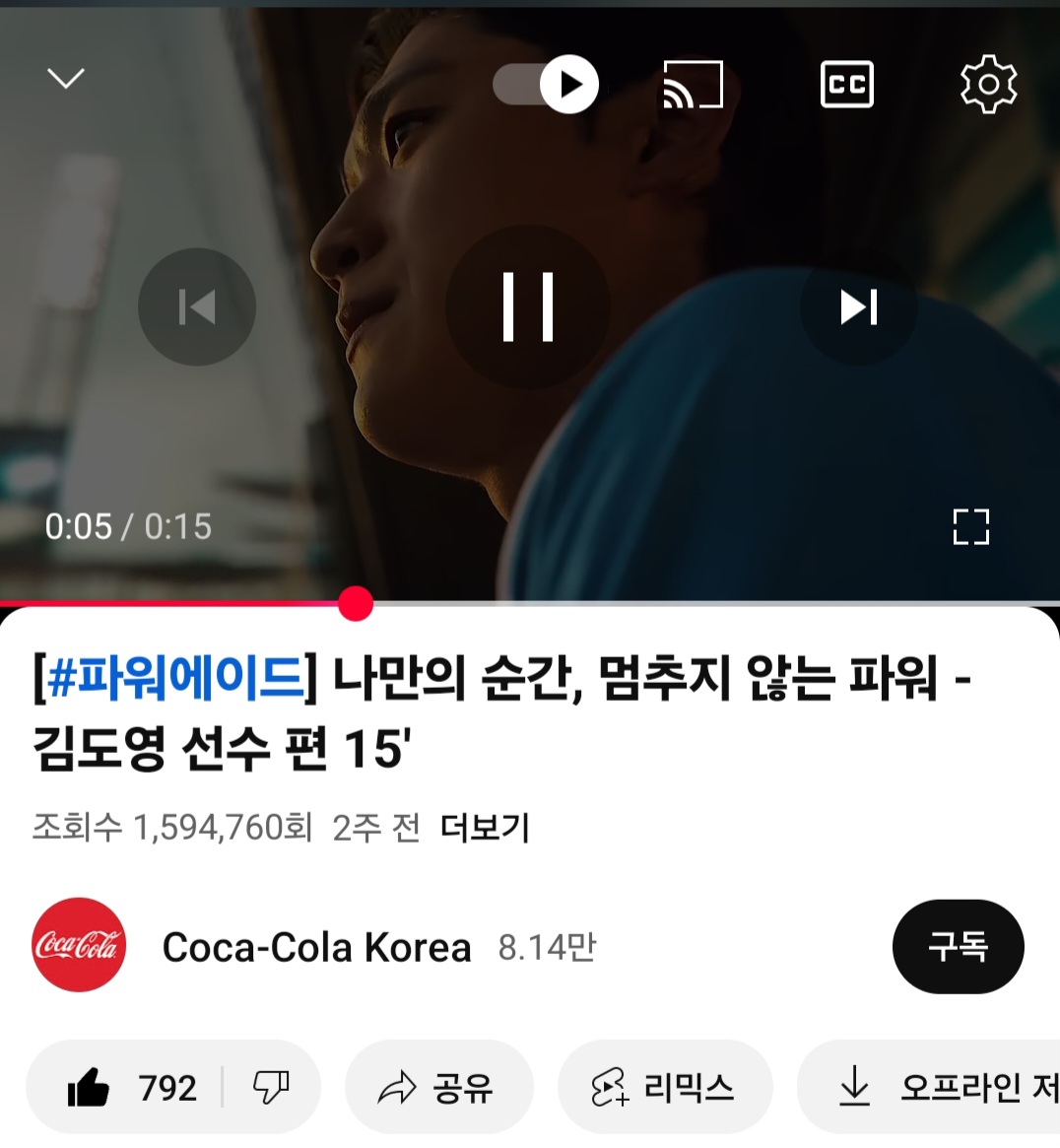The width and height of the screenshot is (1060, 1148).
Task: Turn on closed captions
Action: click(x=846, y=85)
